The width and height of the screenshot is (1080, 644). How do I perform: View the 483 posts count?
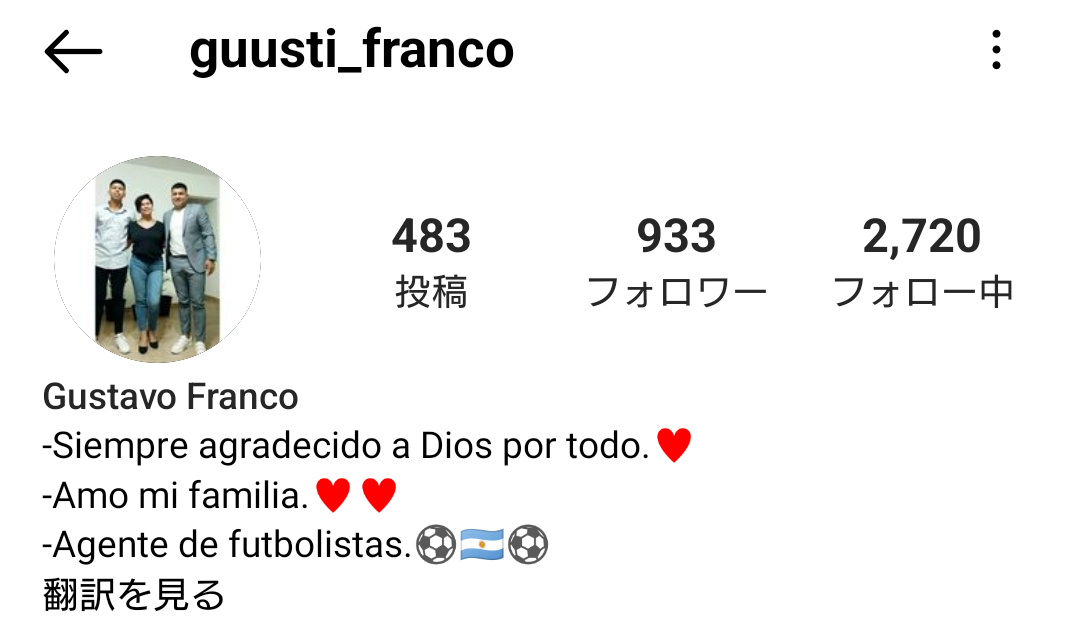click(431, 262)
